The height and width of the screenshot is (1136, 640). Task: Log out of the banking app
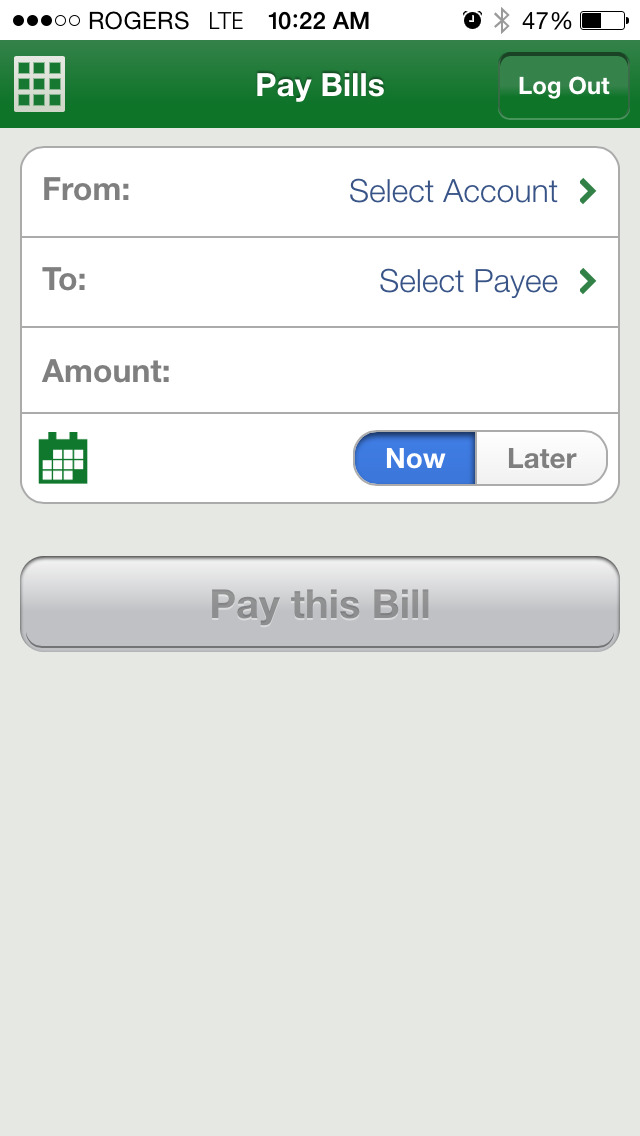coord(563,85)
